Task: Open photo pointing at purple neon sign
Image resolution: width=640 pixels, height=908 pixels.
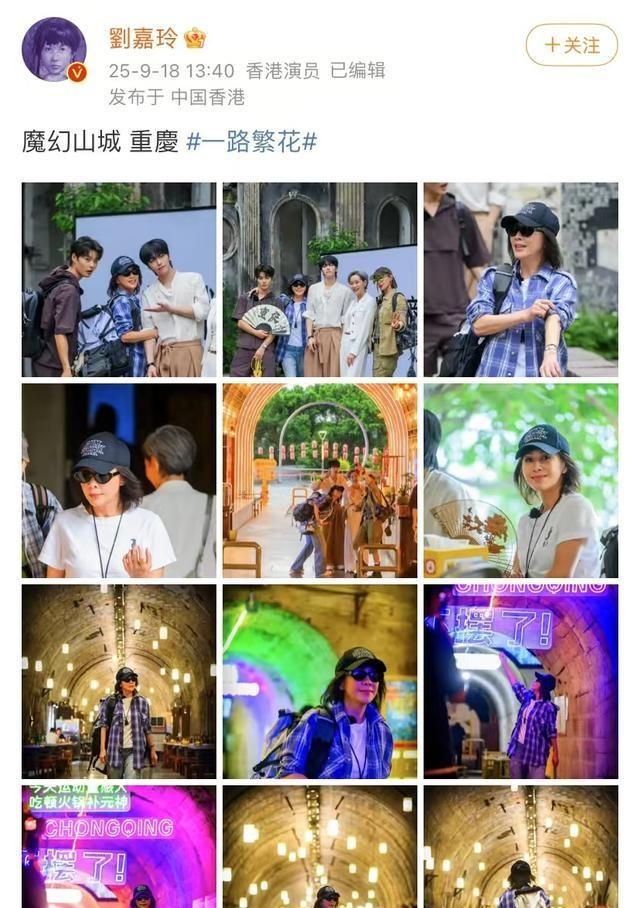Action: (x=520, y=681)
